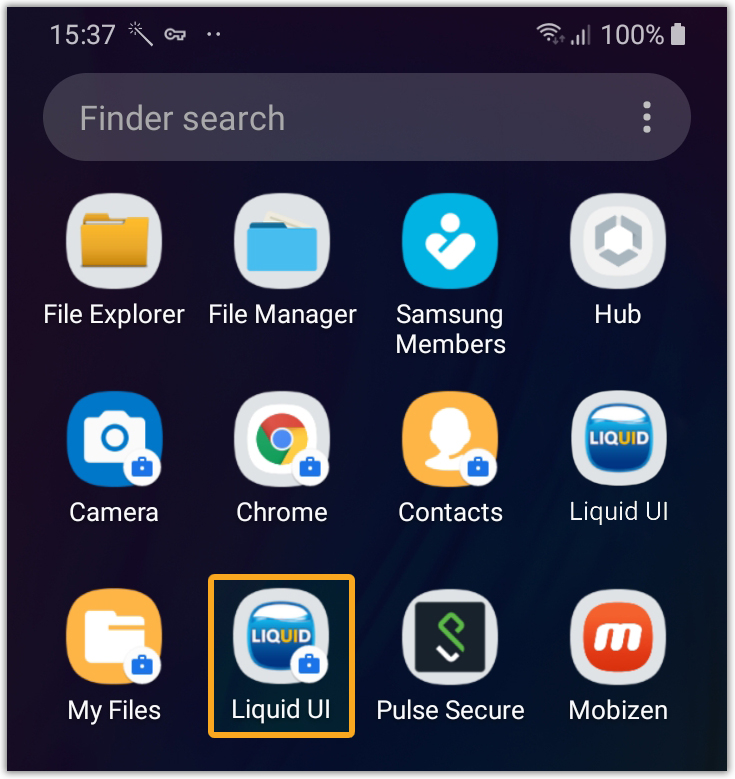The height and width of the screenshot is (779, 735).
Task: Open File Manager
Action: tap(282, 243)
